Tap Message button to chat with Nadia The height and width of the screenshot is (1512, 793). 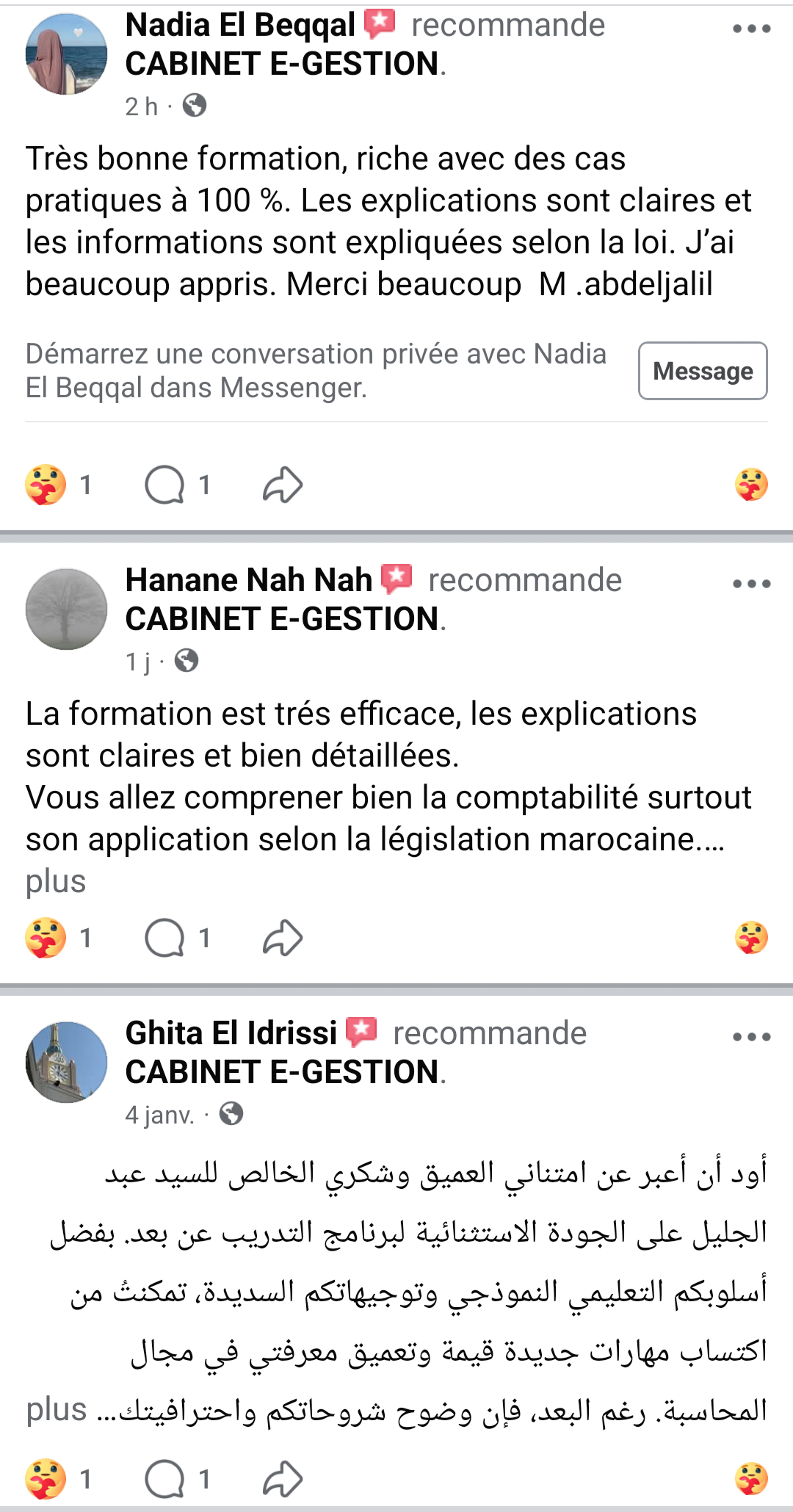pos(703,371)
